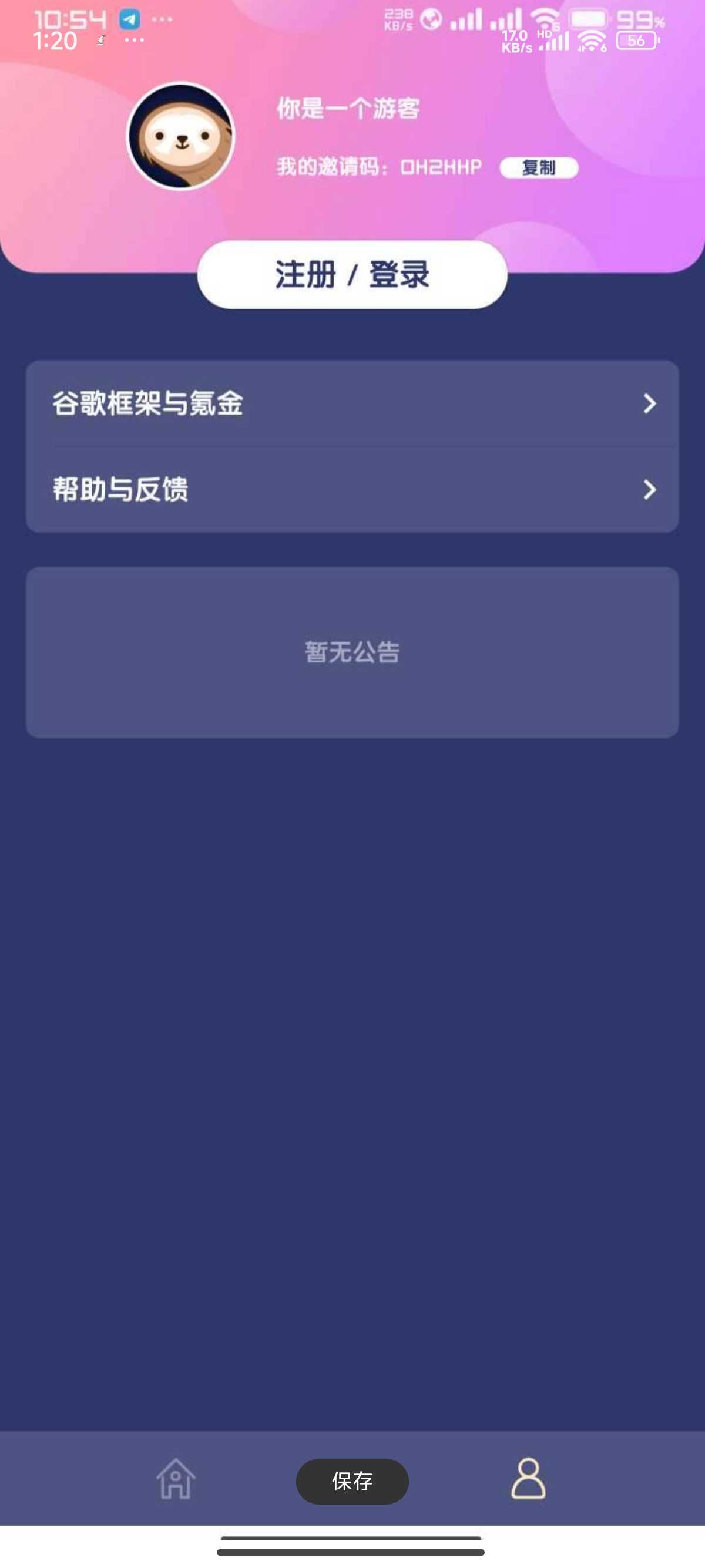The height and width of the screenshot is (1568, 705).
Task: Open 帮助与反馈
Action: pyautogui.click(x=352, y=489)
